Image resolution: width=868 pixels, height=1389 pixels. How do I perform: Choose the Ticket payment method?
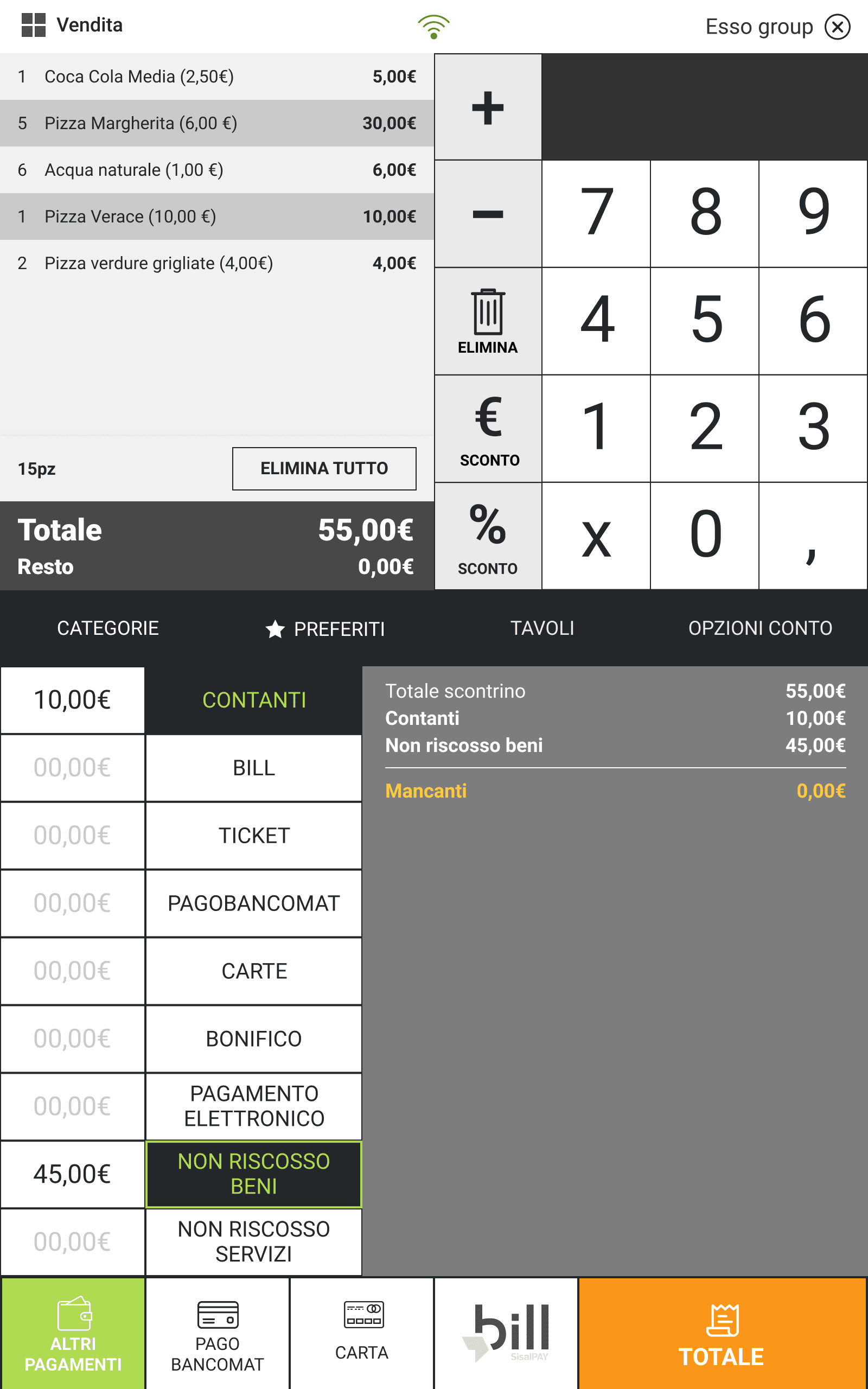click(254, 836)
